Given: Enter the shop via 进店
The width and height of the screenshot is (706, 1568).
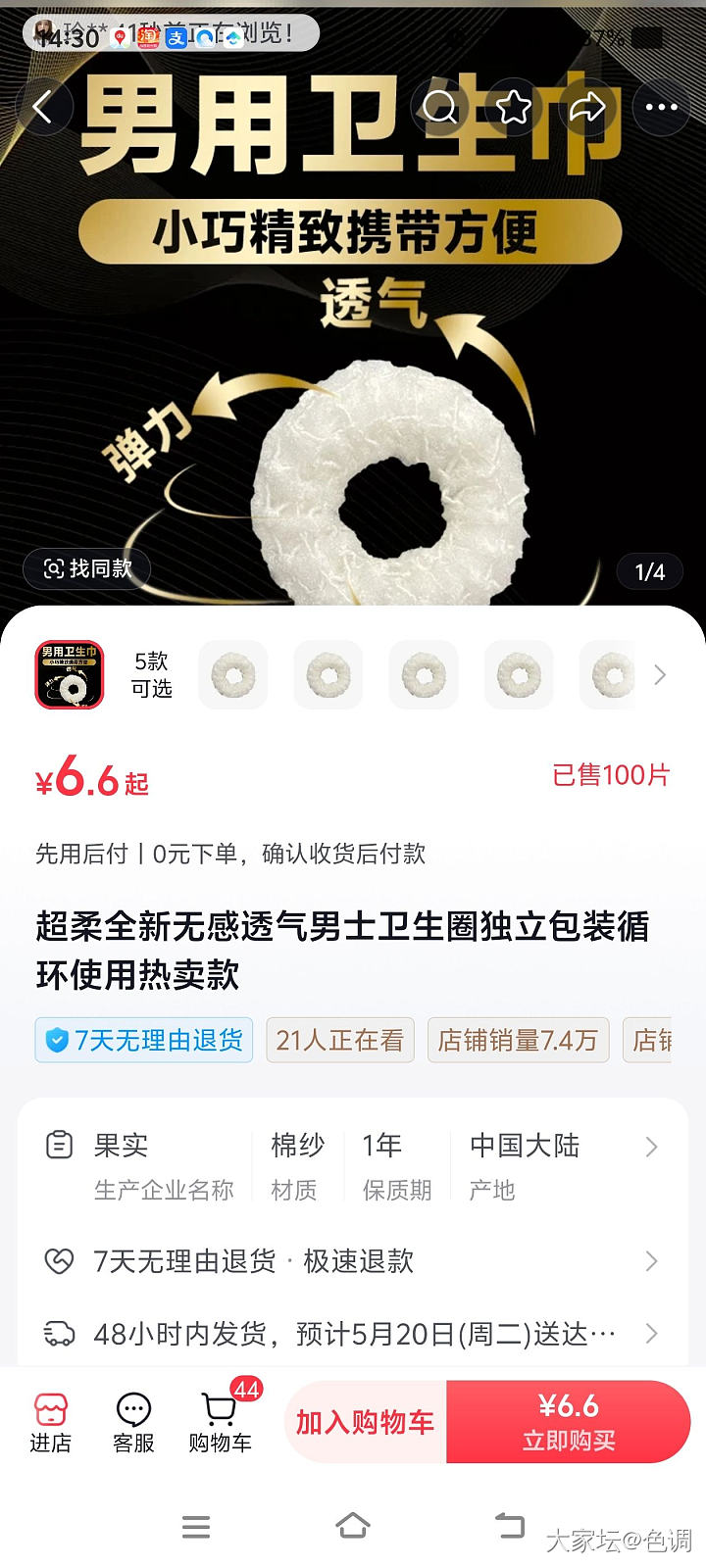Looking at the screenshot, I should [x=50, y=1422].
